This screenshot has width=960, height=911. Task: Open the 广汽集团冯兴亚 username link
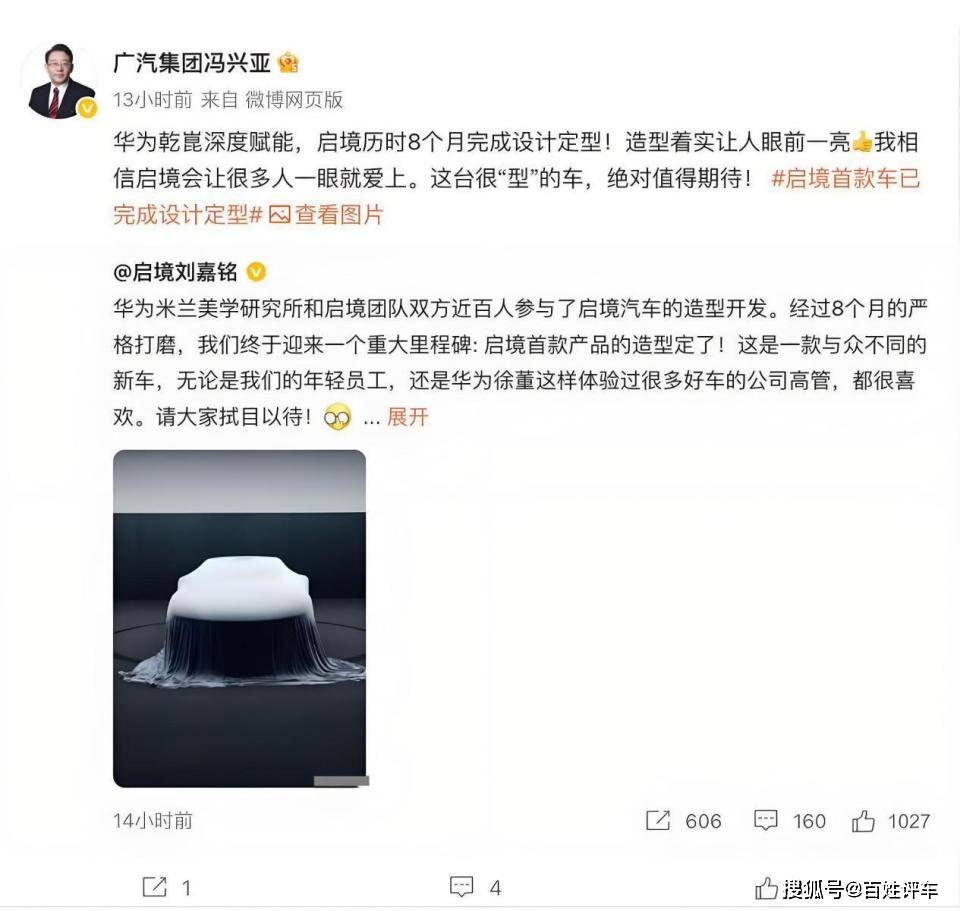click(x=191, y=63)
